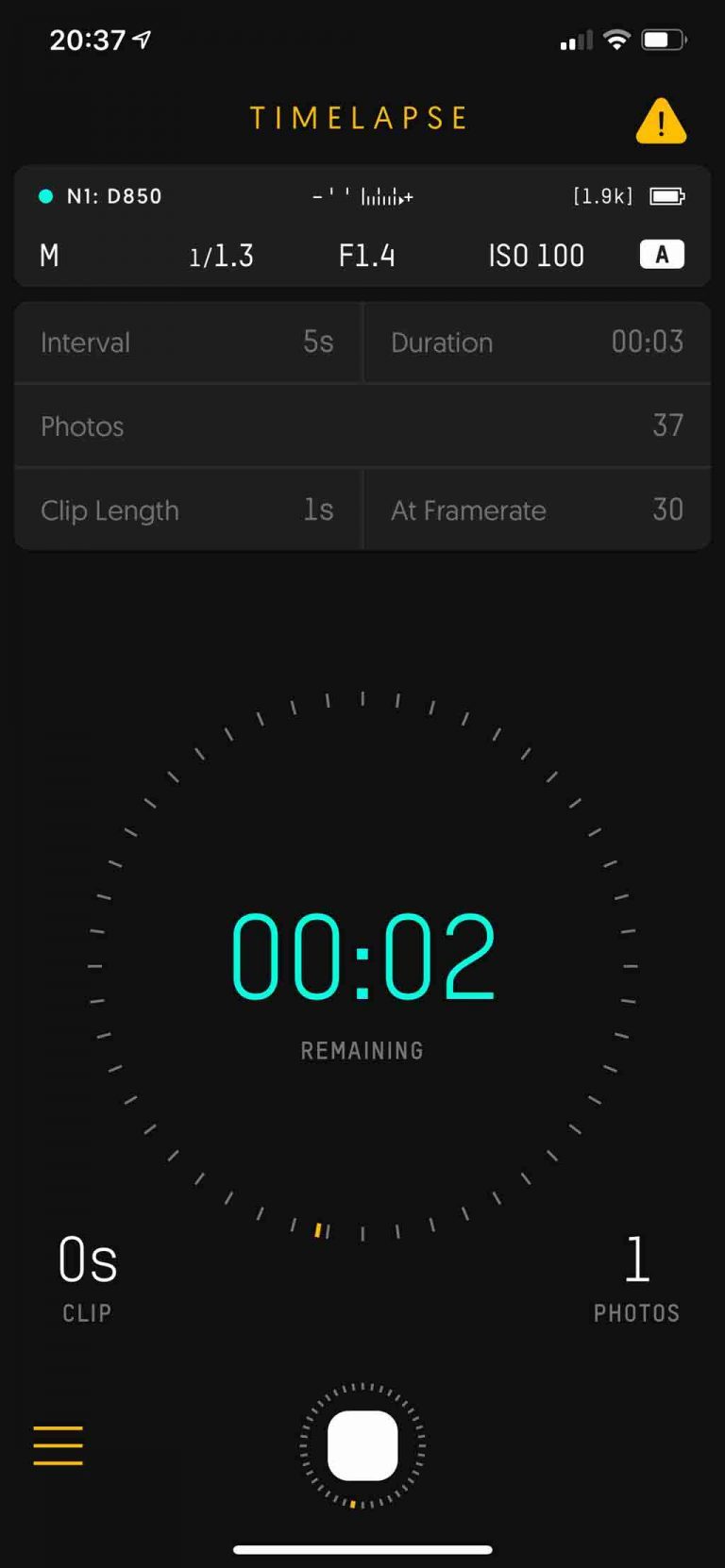Screen dimensions: 725x1568
Task: Adjust the Clip Length setting
Action: click(x=187, y=510)
